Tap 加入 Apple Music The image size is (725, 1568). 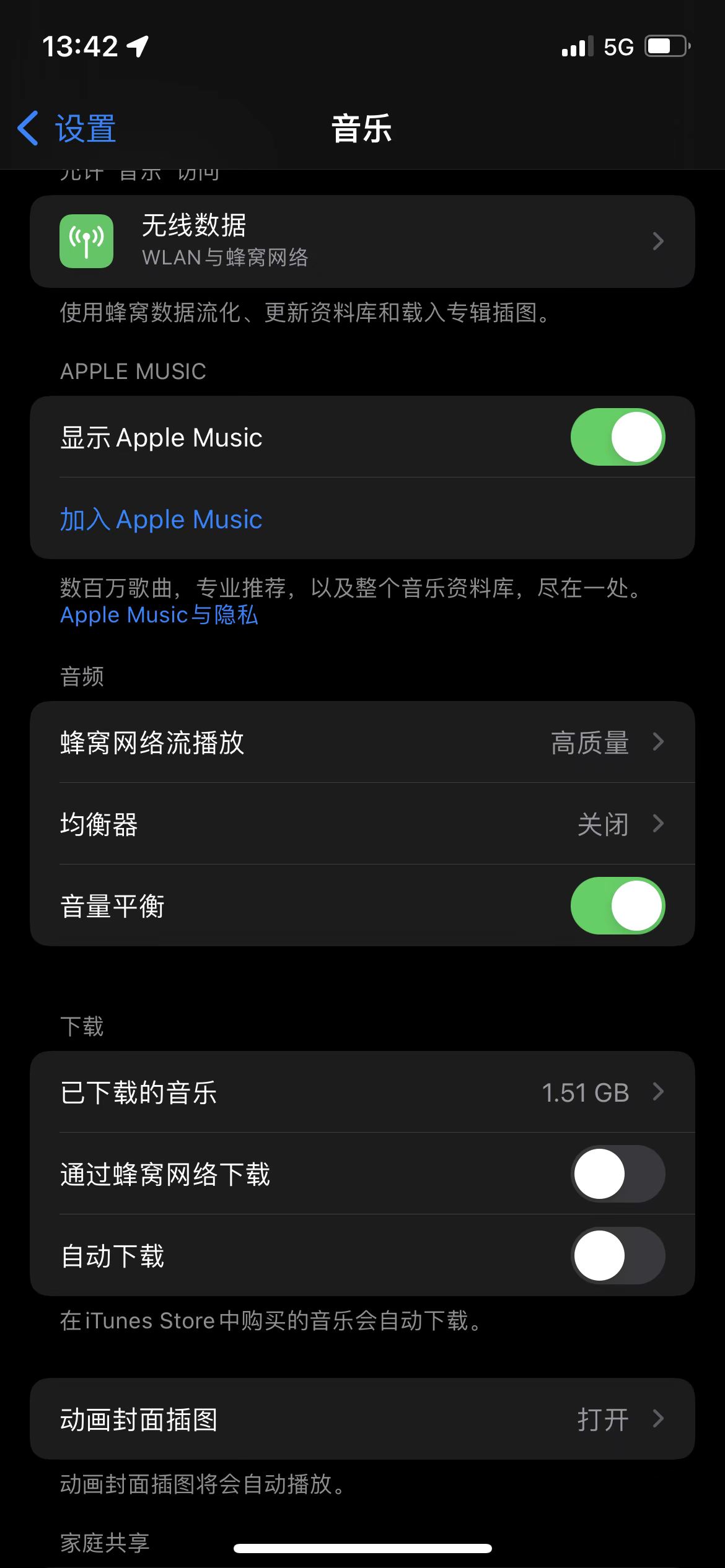[161, 519]
